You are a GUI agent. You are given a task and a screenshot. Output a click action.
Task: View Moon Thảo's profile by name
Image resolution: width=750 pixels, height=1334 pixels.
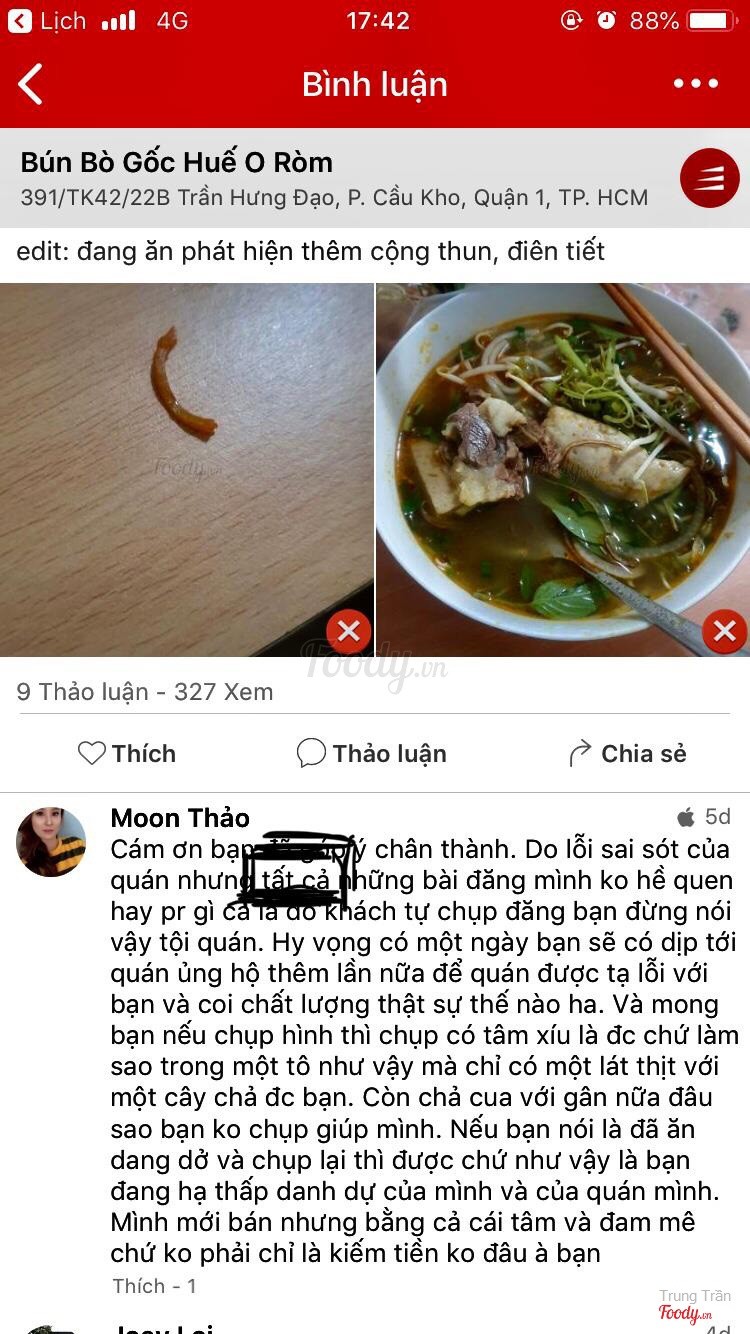180,817
